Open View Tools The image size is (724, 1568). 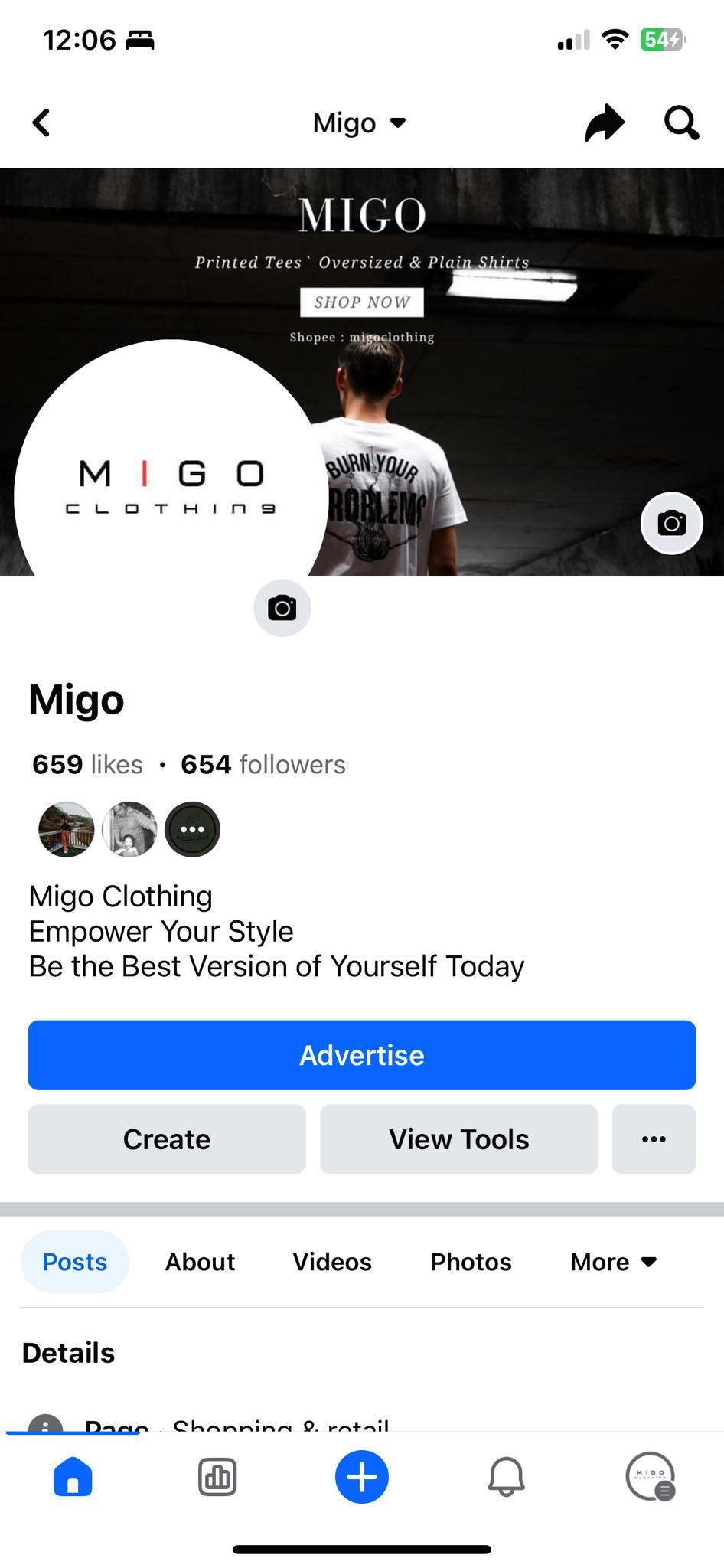(458, 1139)
